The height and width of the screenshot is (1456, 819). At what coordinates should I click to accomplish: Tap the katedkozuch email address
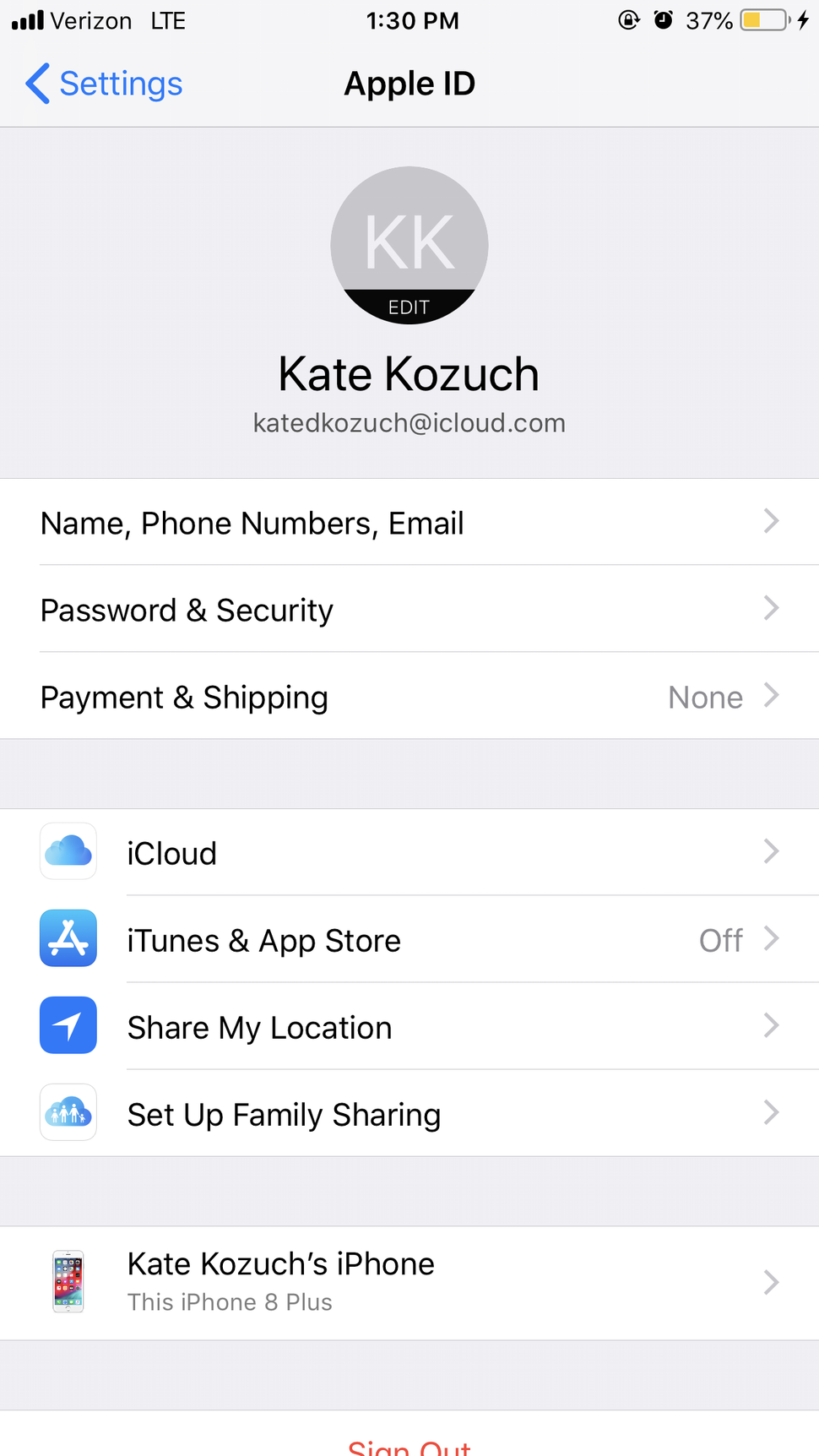pos(409,423)
